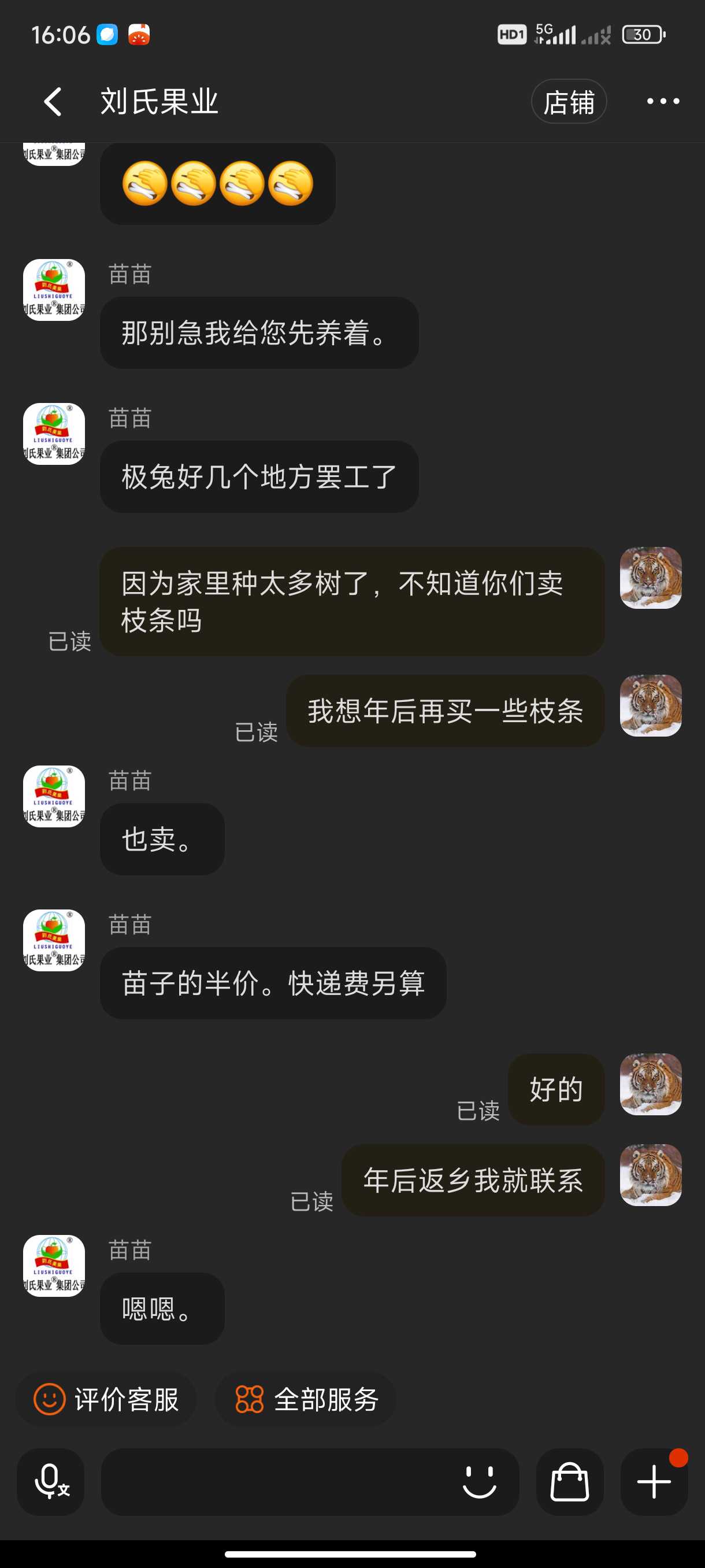This screenshot has width=705, height=1568.
Task: Go back using the top-left arrow
Action: coord(53,101)
